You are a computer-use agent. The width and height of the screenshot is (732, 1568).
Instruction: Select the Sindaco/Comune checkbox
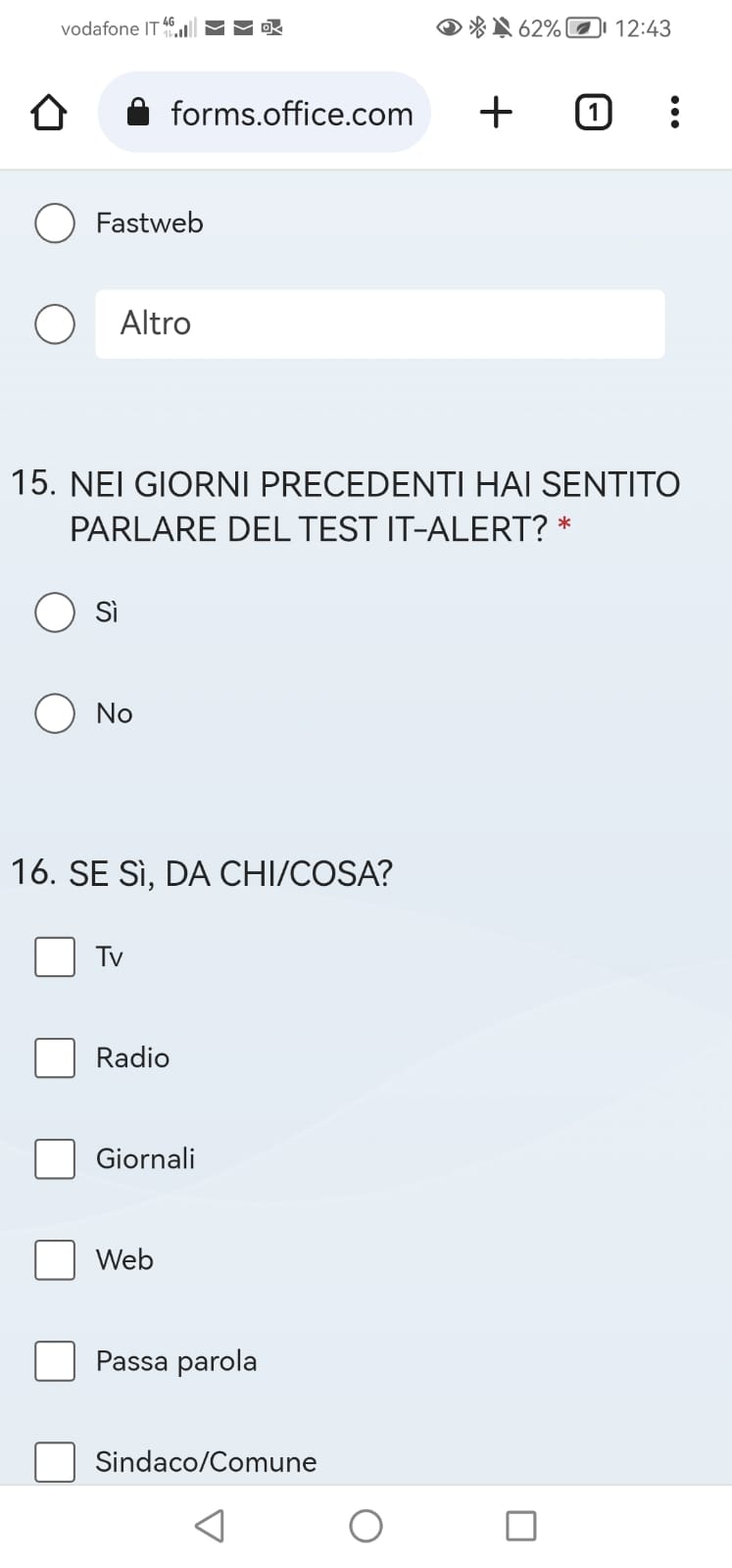[55, 1462]
